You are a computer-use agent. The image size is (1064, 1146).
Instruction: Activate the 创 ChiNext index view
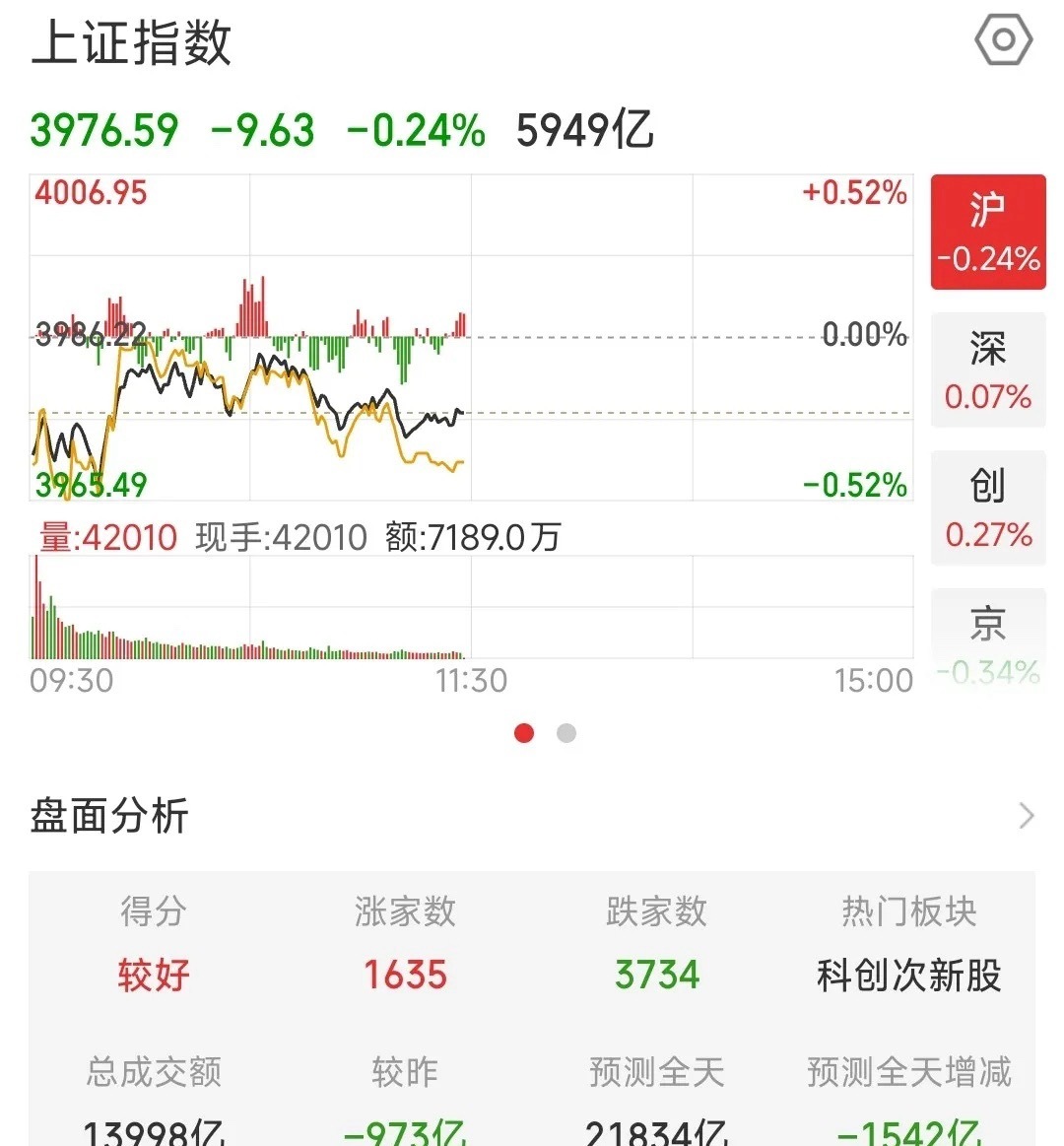[988, 507]
